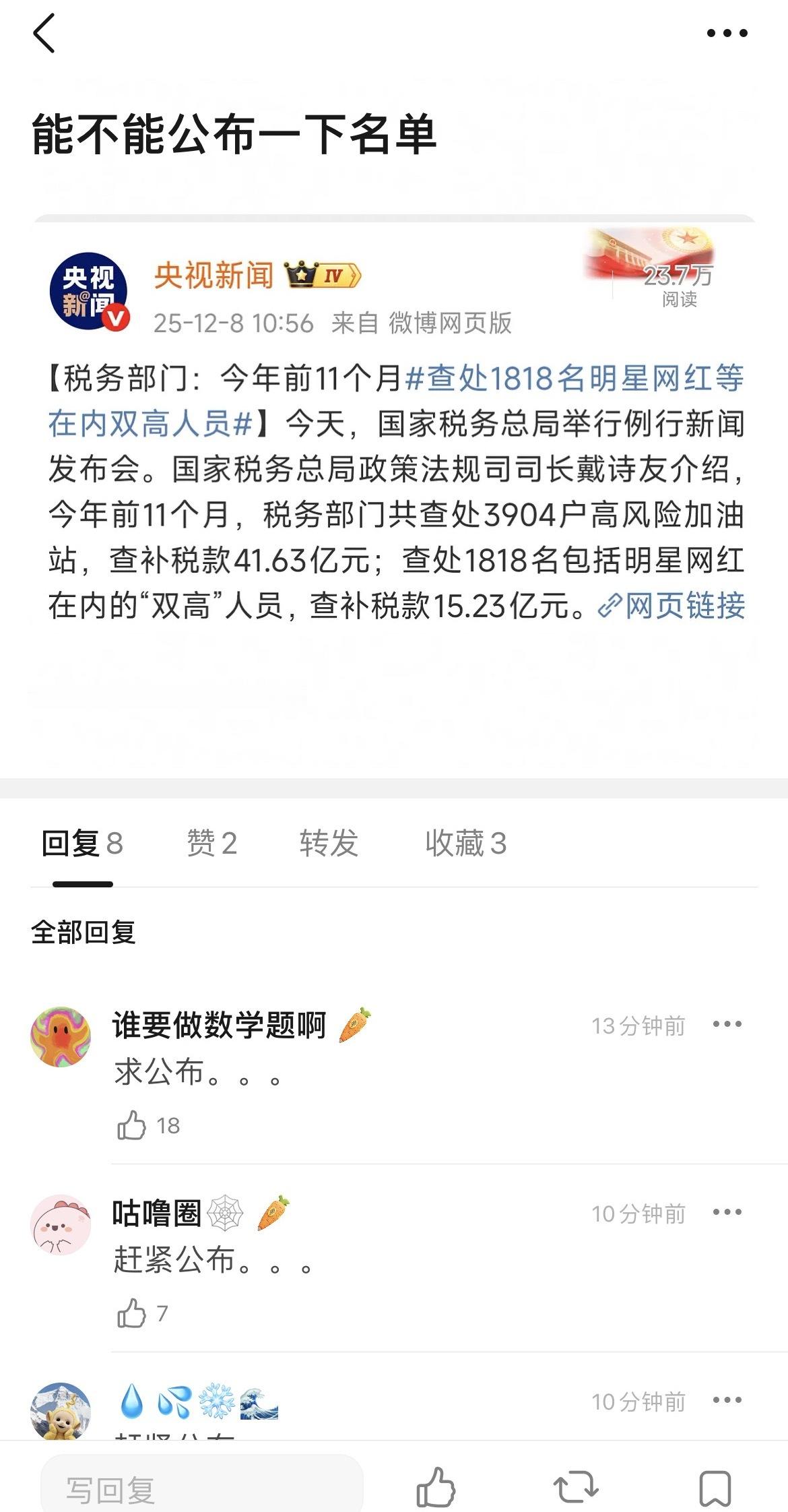Switch to the 收藏3 tab

(x=466, y=843)
